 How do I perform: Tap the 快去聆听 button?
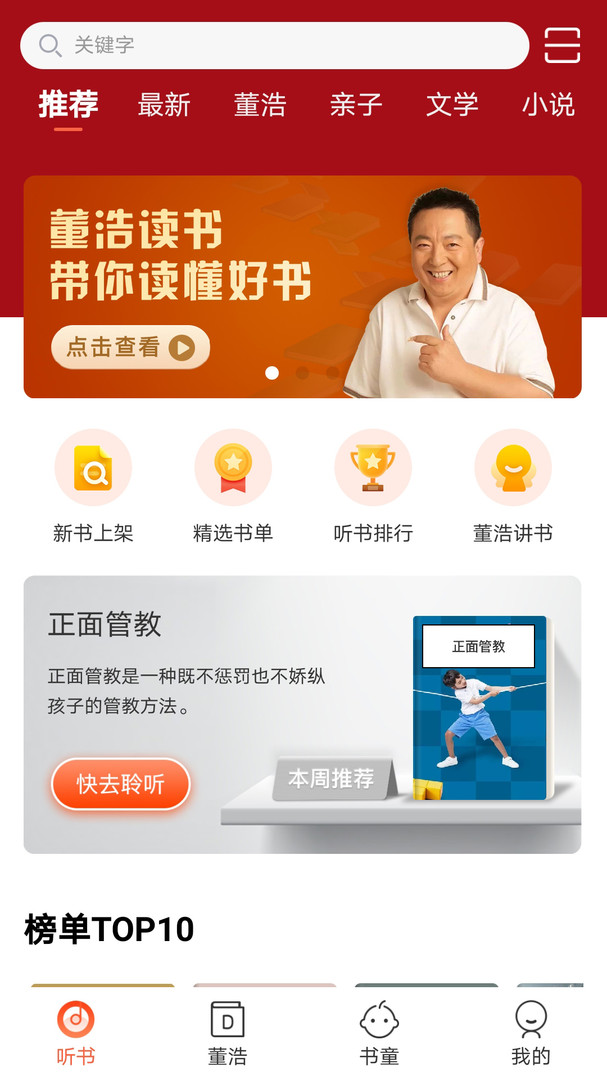click(x=121, y=784)
